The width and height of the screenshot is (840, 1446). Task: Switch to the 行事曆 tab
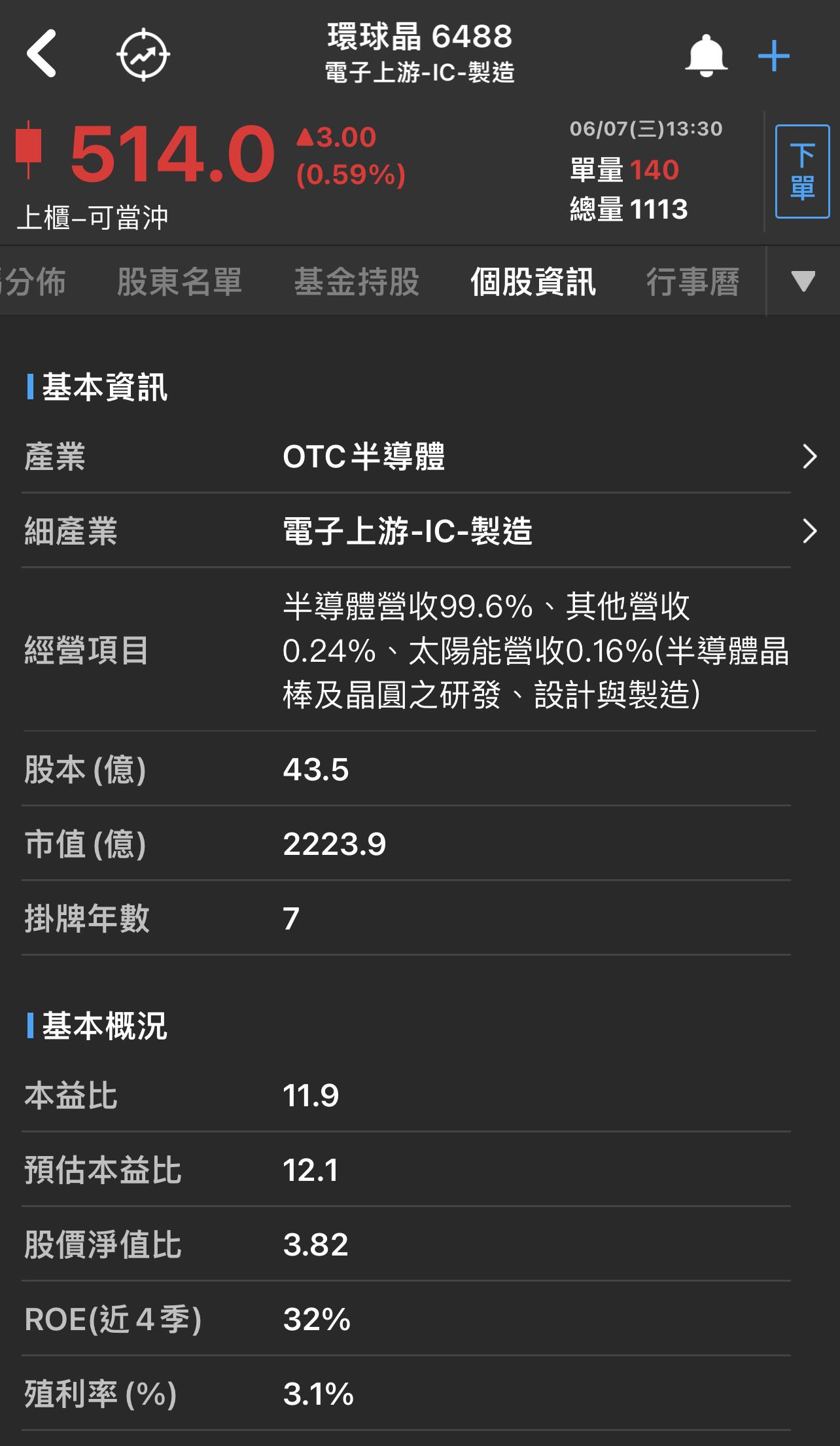[692, 282]
